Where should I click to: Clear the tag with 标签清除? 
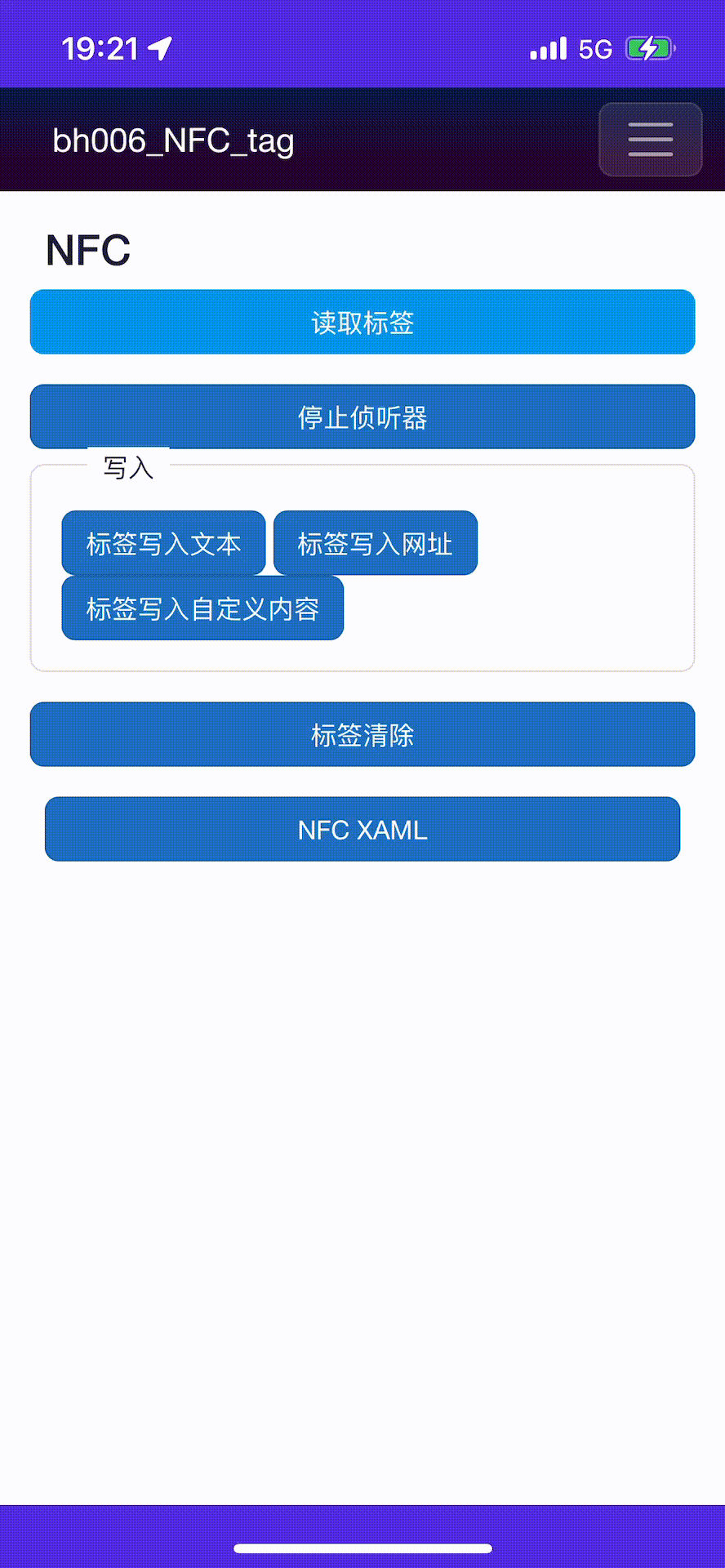click(362, 734)
